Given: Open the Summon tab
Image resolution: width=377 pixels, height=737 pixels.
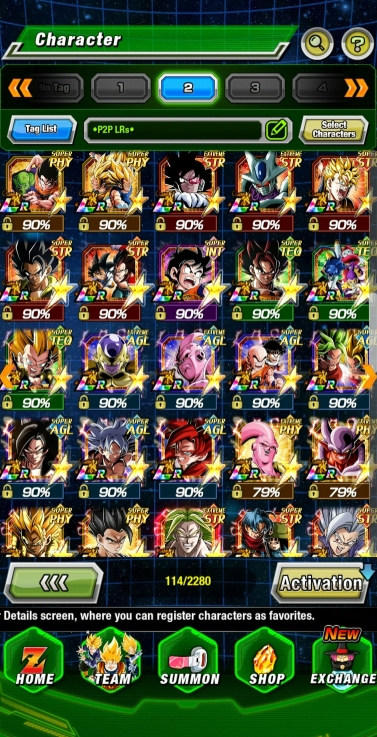Looking at the screenshot, I should [189, 660].
